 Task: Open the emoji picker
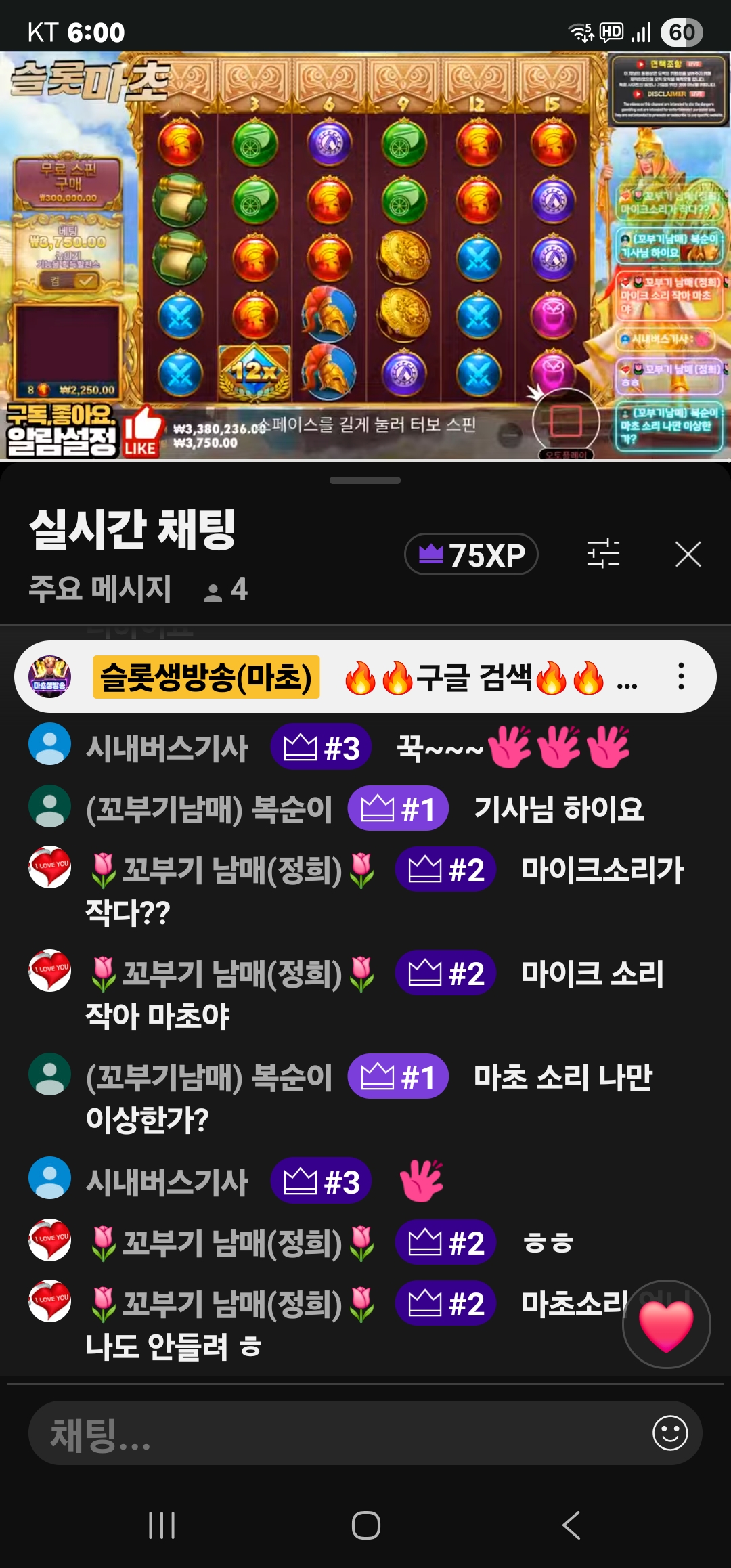tap(669, 1433)
